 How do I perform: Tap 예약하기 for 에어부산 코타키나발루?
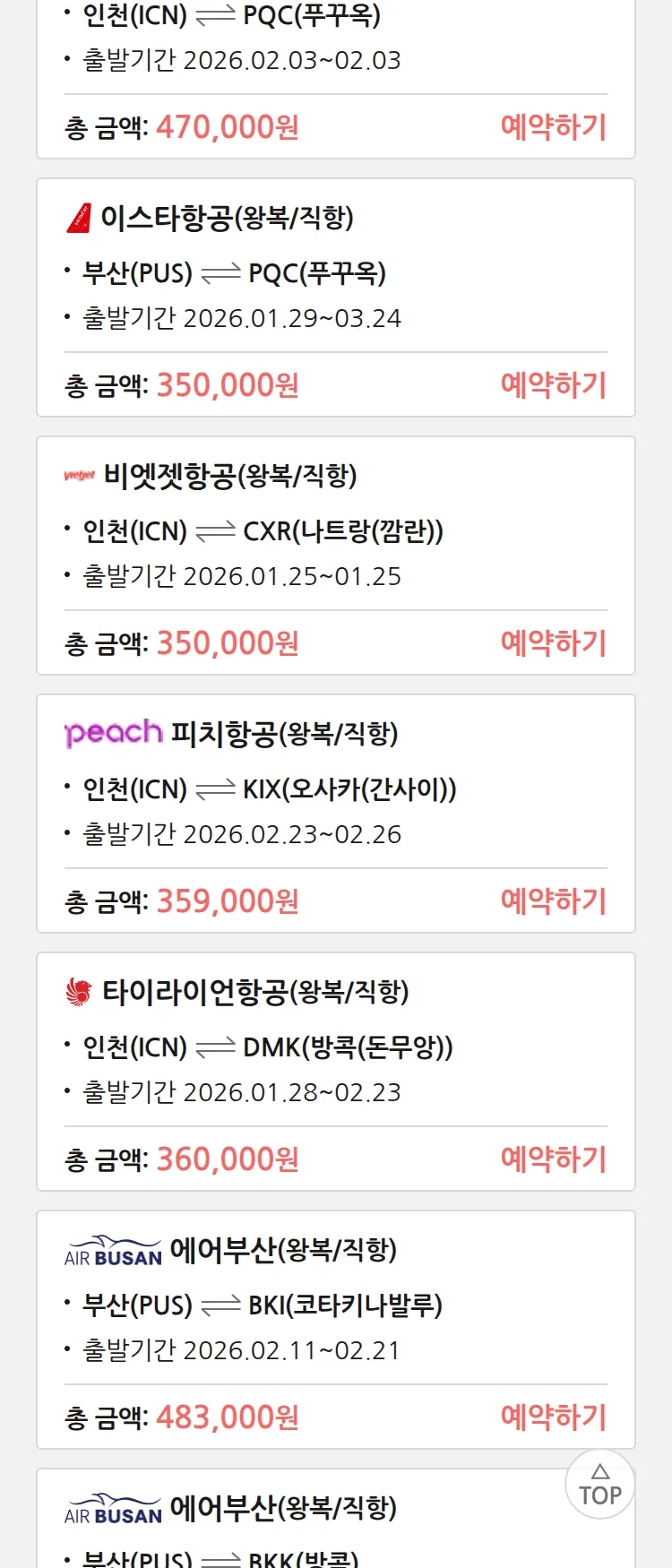click(553, 1417)
